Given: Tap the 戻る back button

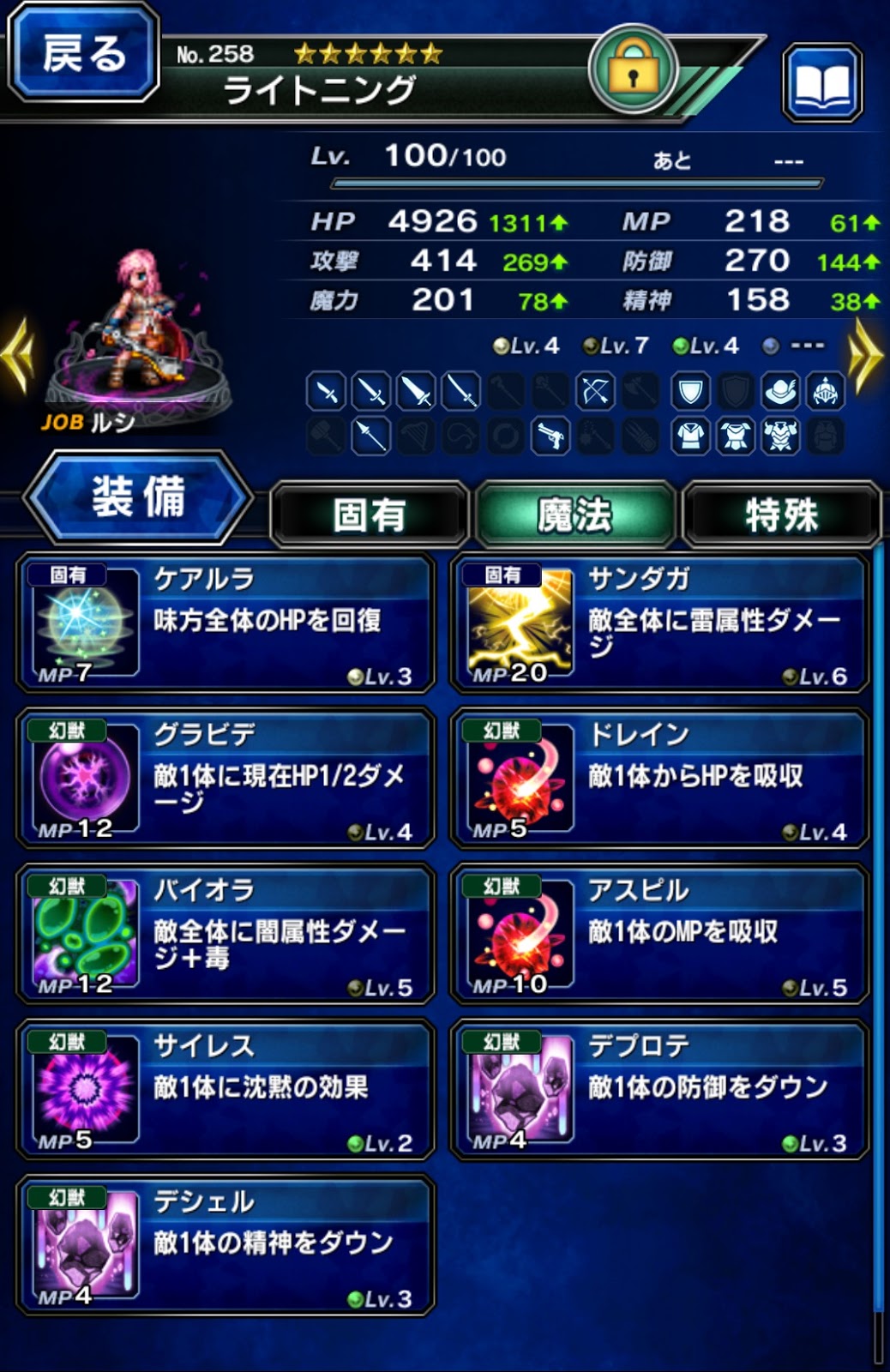Looking at the screenshot, I should click(82, 53).
